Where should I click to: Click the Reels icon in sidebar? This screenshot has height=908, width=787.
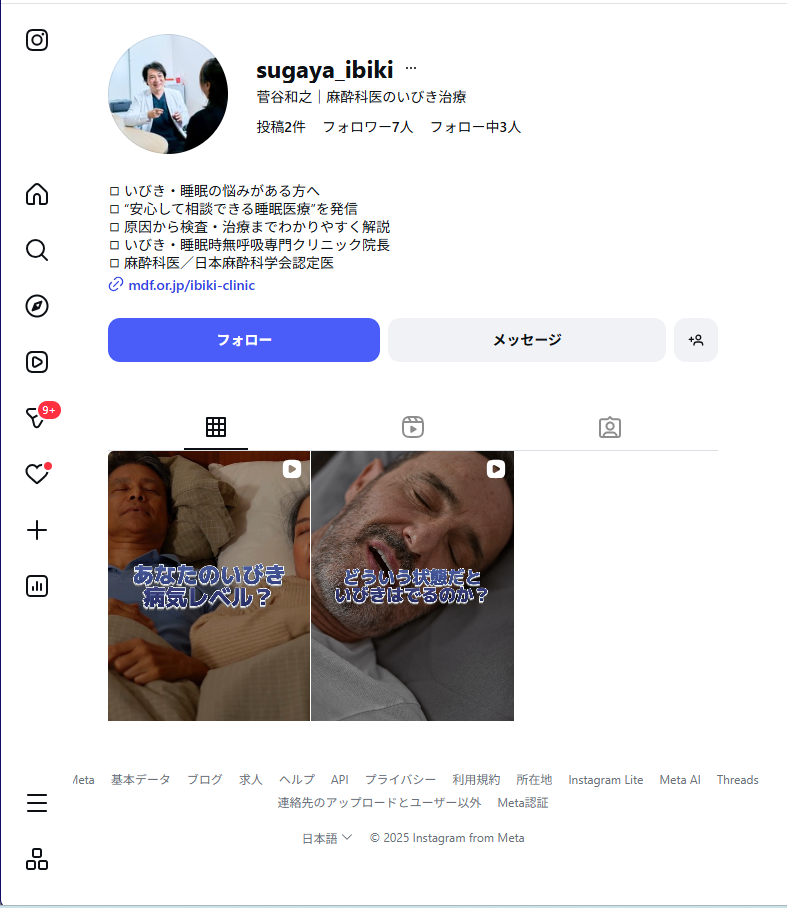coord(36,362)
